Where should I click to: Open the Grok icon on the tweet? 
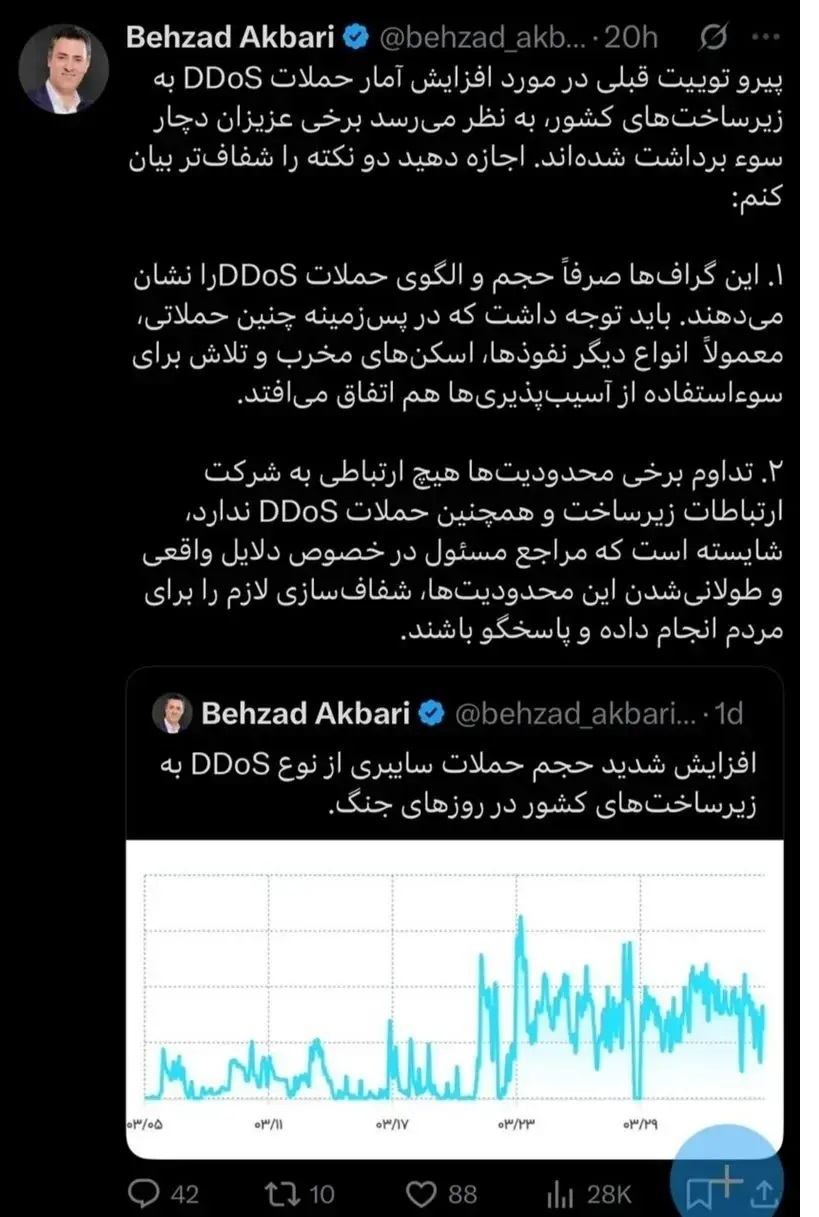coord(714,39)
